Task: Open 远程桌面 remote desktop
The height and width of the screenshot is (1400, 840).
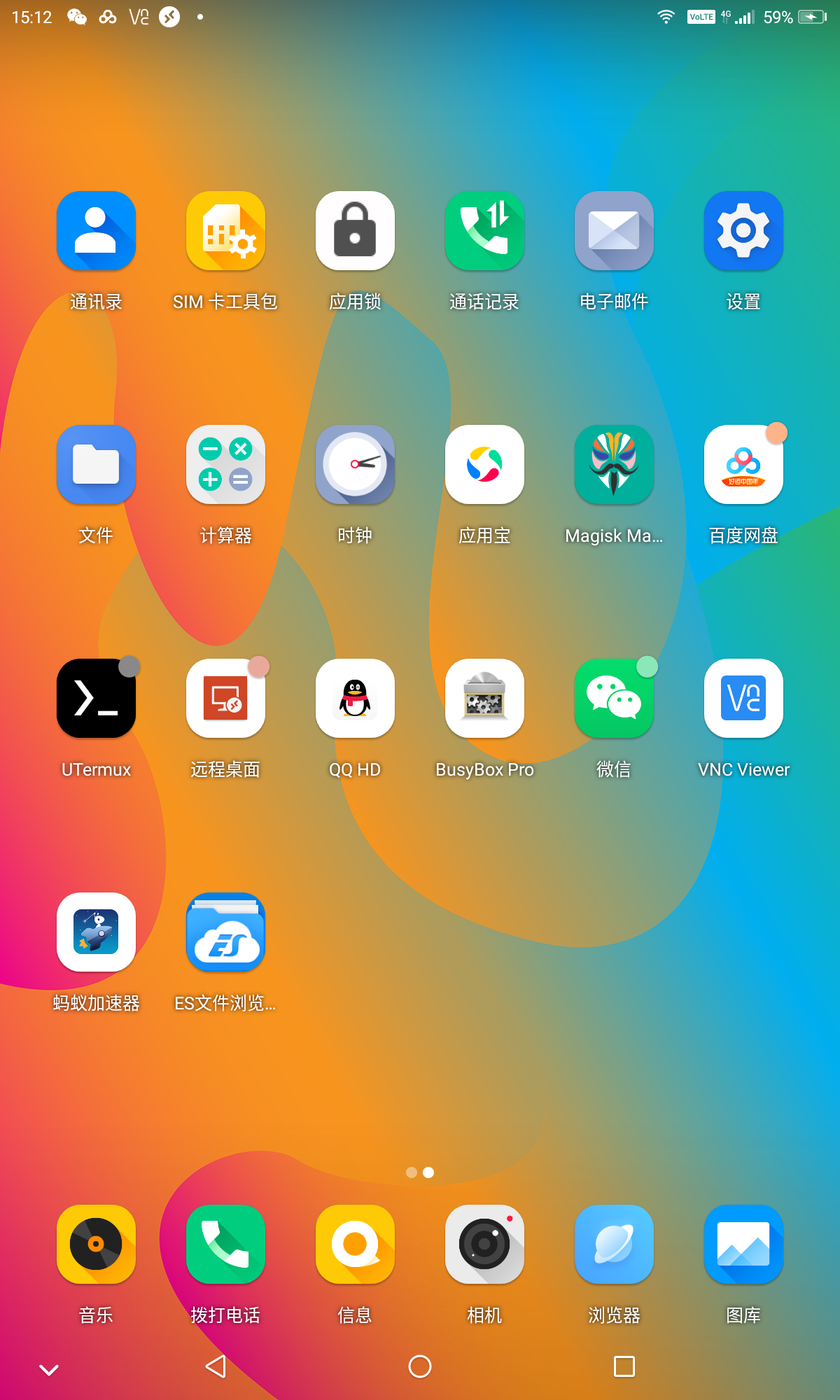Action: click(225, 699)
